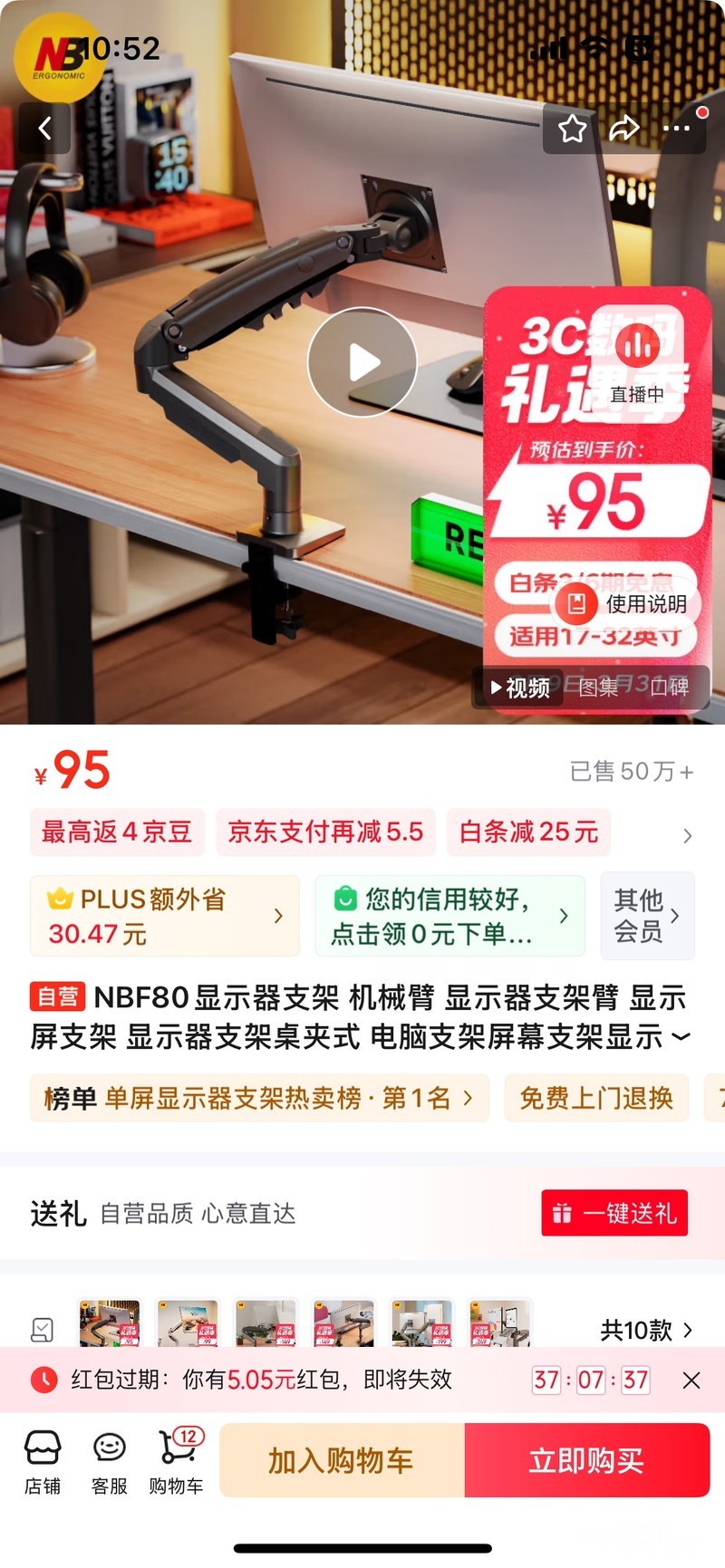Dismiss the 红包过期 banner
The width and height of the screenshot is (725, 1568).
click(691, 1380)
